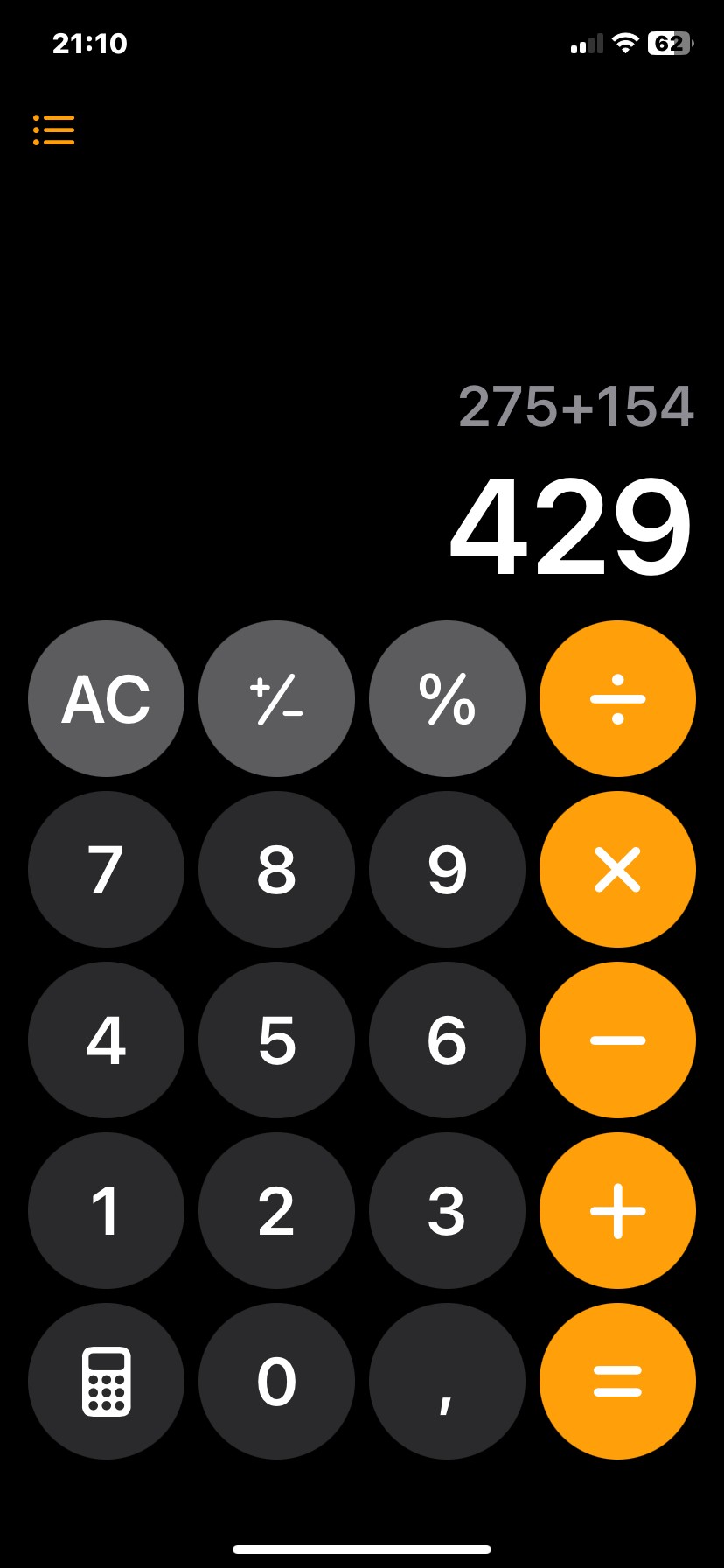This screenshot has width=724, height=1568.
Task: Enter digit 6
Action: pos(447,1039)
